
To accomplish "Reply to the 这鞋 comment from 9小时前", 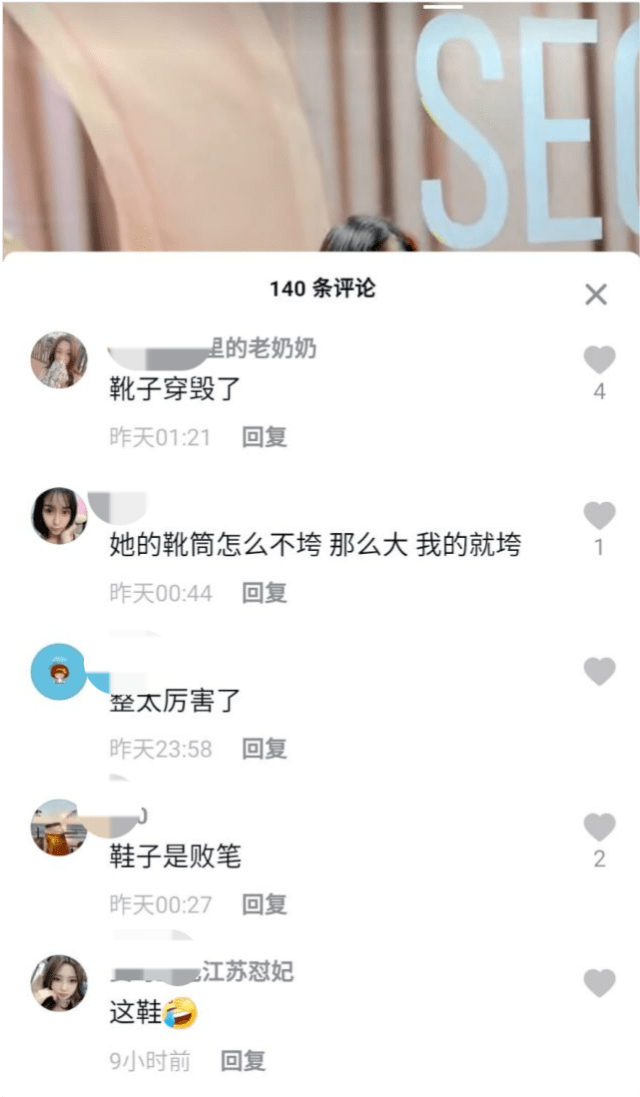I will (243, 1061).
